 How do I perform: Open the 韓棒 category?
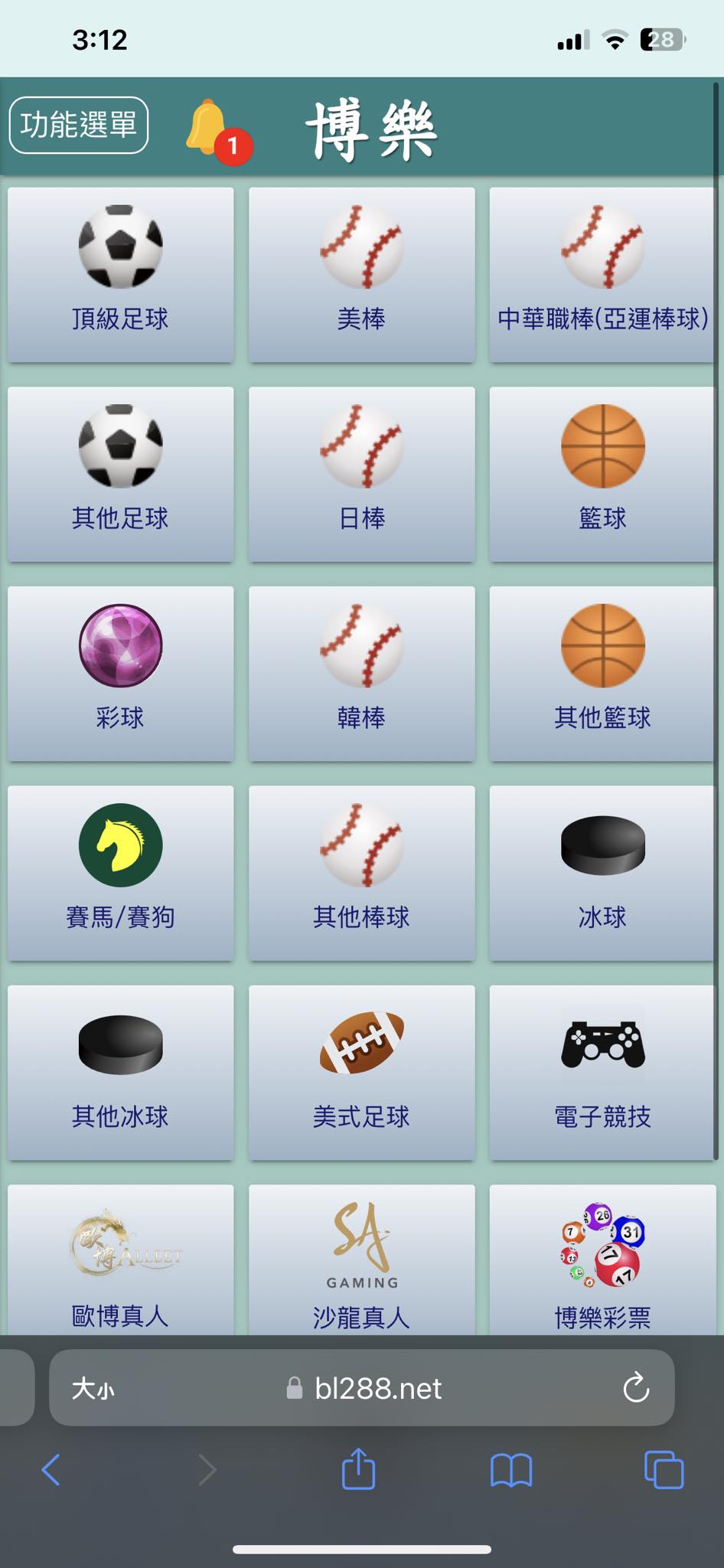click(x=361, y=673)
